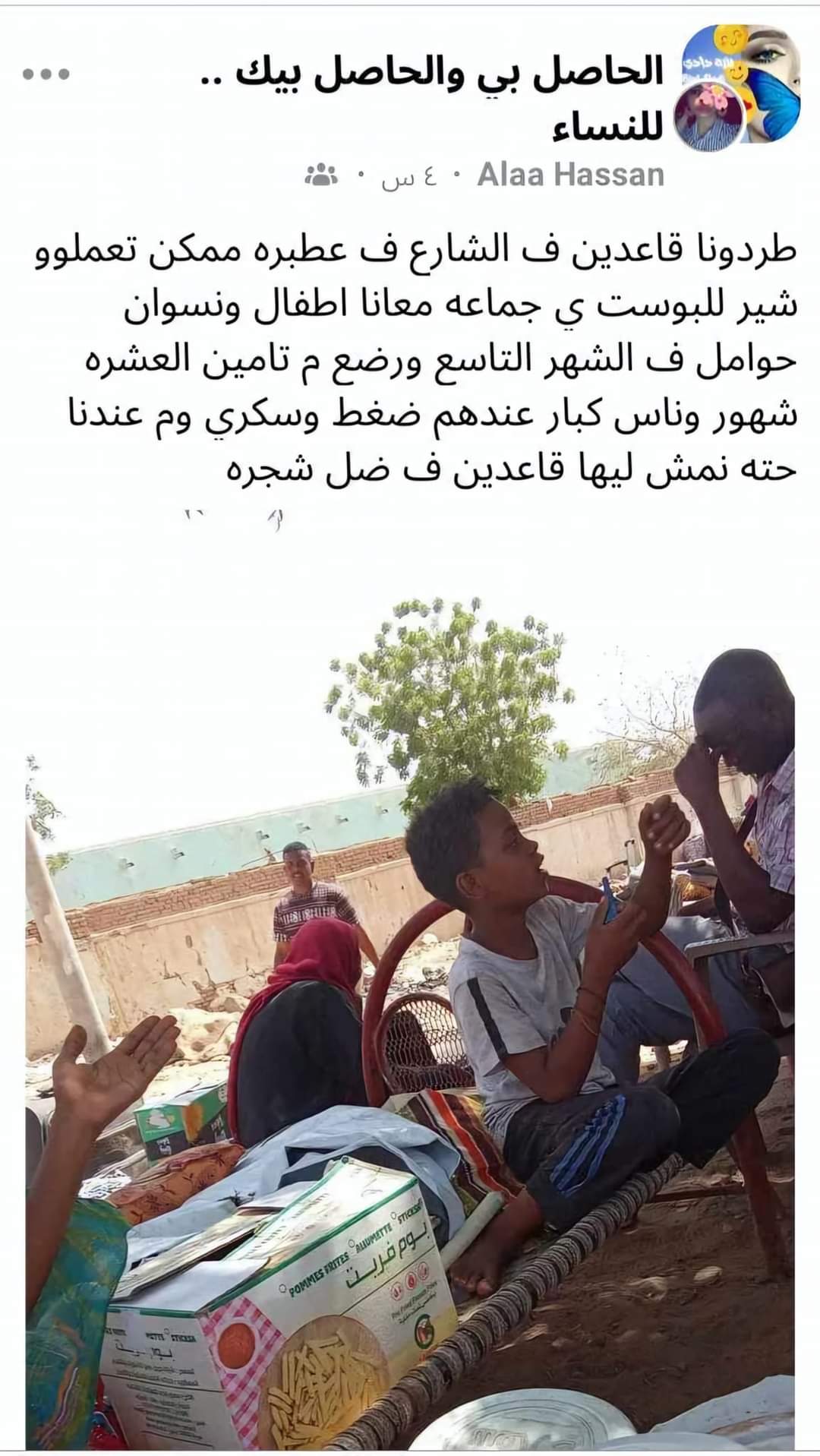Open Alaa Hassan's profile
The image size is (820, 1456).
tap(570, 175)
